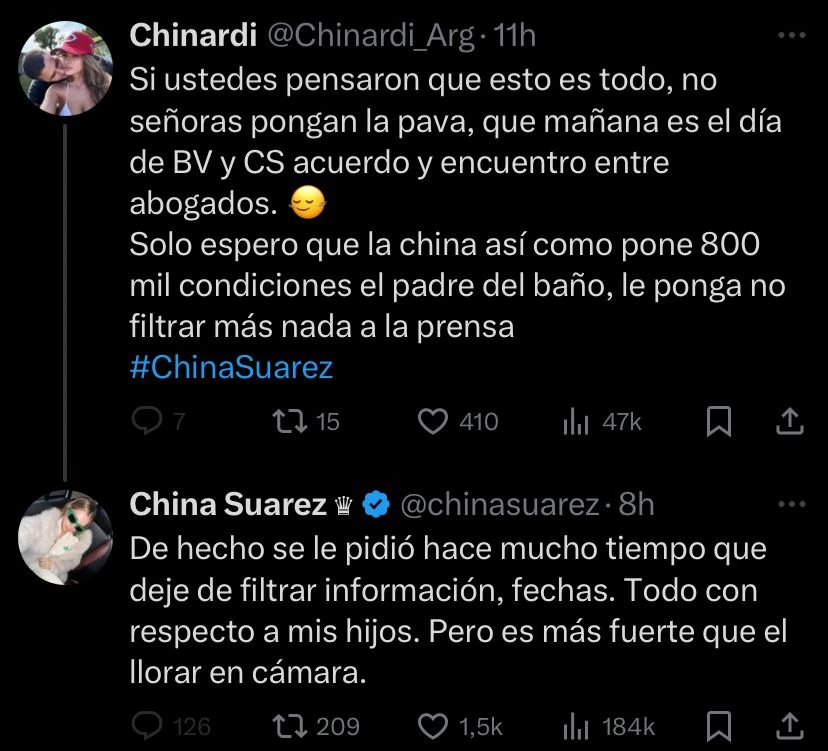828x751 pixels.
Task: View analytics of China Suarez's reply
Action: [x=576, y=725]
